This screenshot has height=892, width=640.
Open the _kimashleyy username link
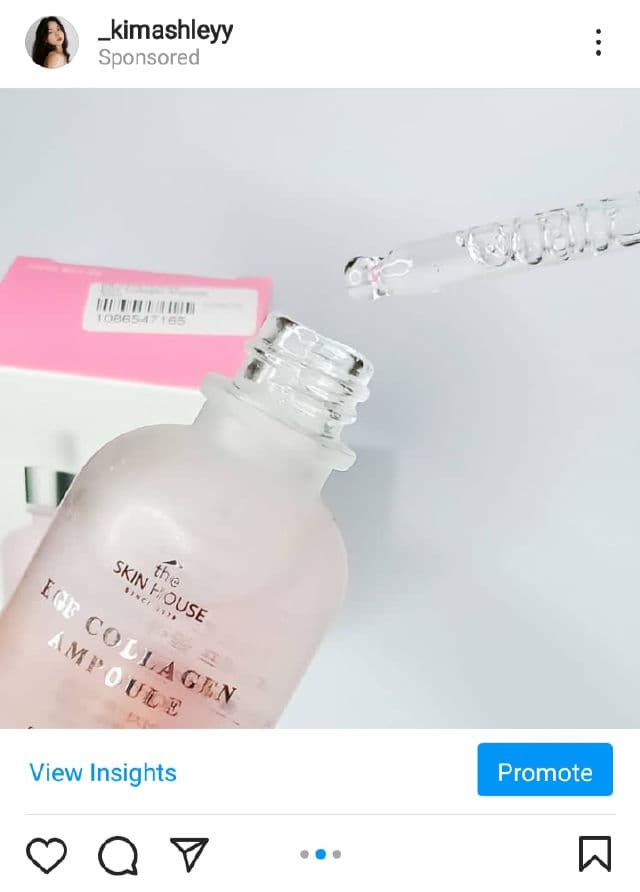(x=165, y=30)
